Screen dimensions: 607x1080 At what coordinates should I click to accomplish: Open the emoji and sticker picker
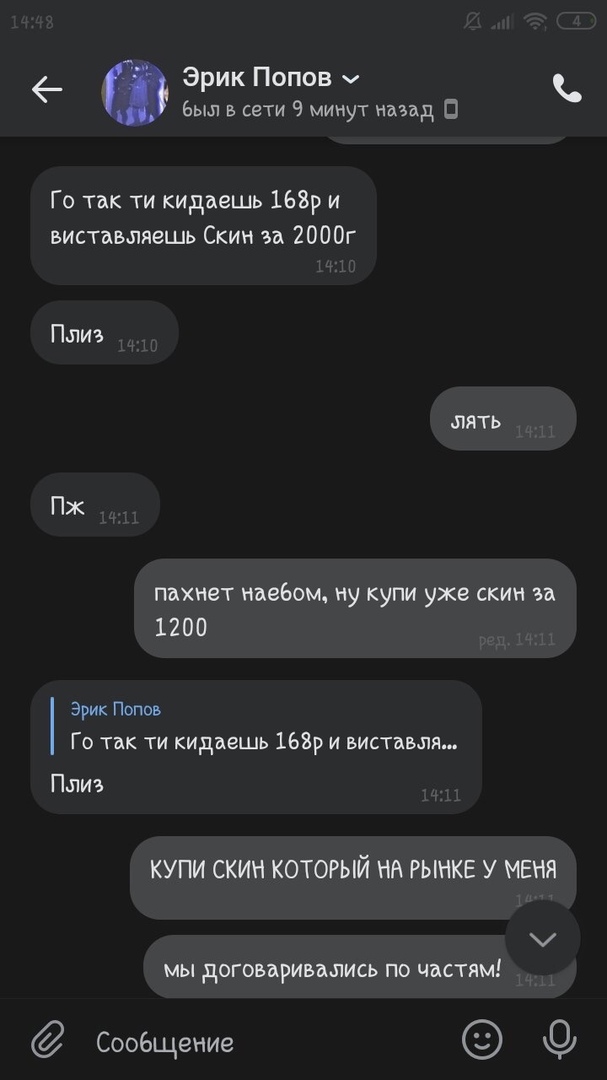pyautogui.click(x=482, y=1040)
